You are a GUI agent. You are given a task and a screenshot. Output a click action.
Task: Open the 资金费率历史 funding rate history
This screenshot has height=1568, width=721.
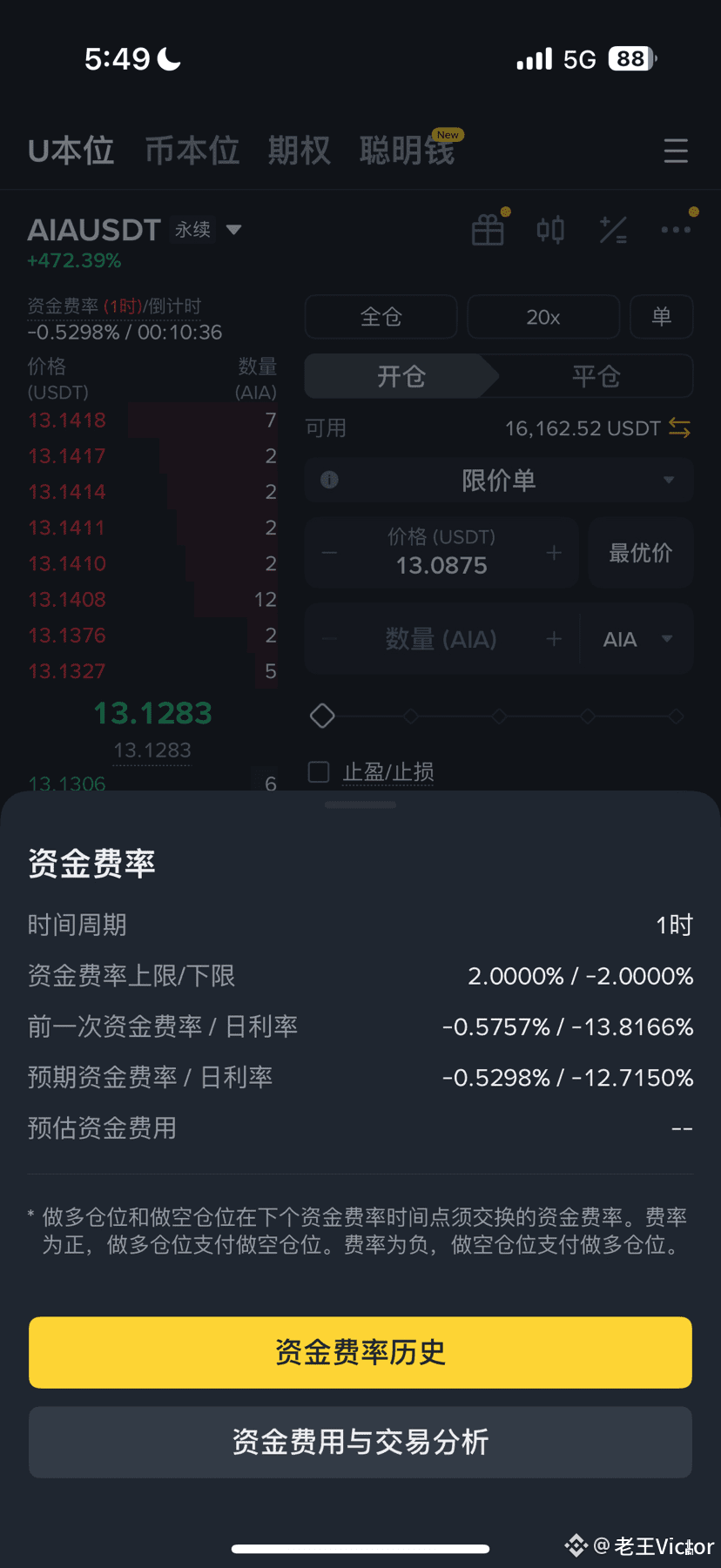point(360,1352)
